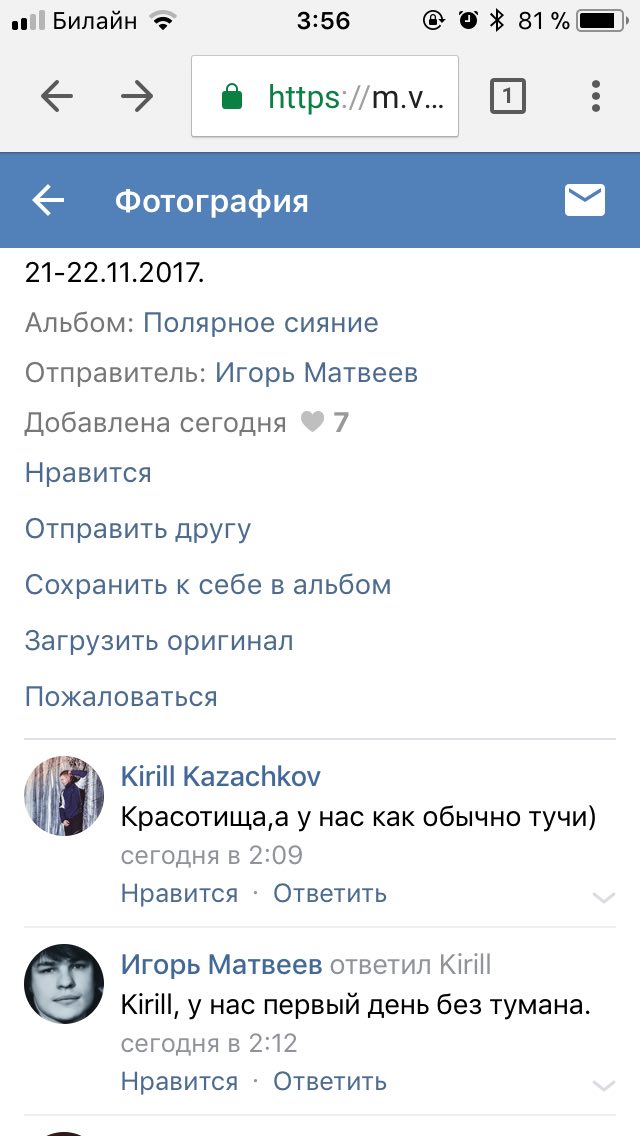
Task: Like Kirill Kazachkov's comment
Action: (179, 893)
